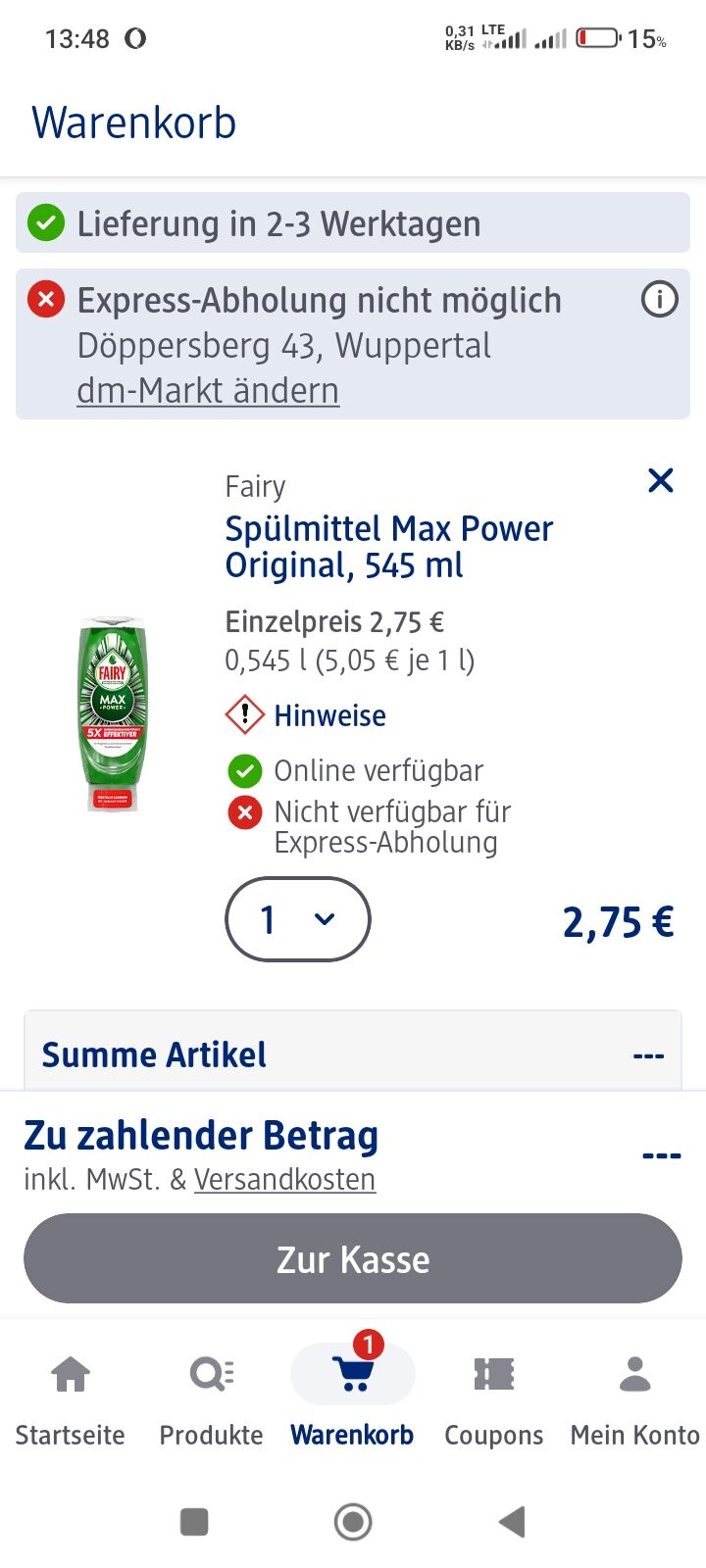Proceed with Zur Kasse
This screenshot has width=706, height=1568.
[x=353, y=1259]
